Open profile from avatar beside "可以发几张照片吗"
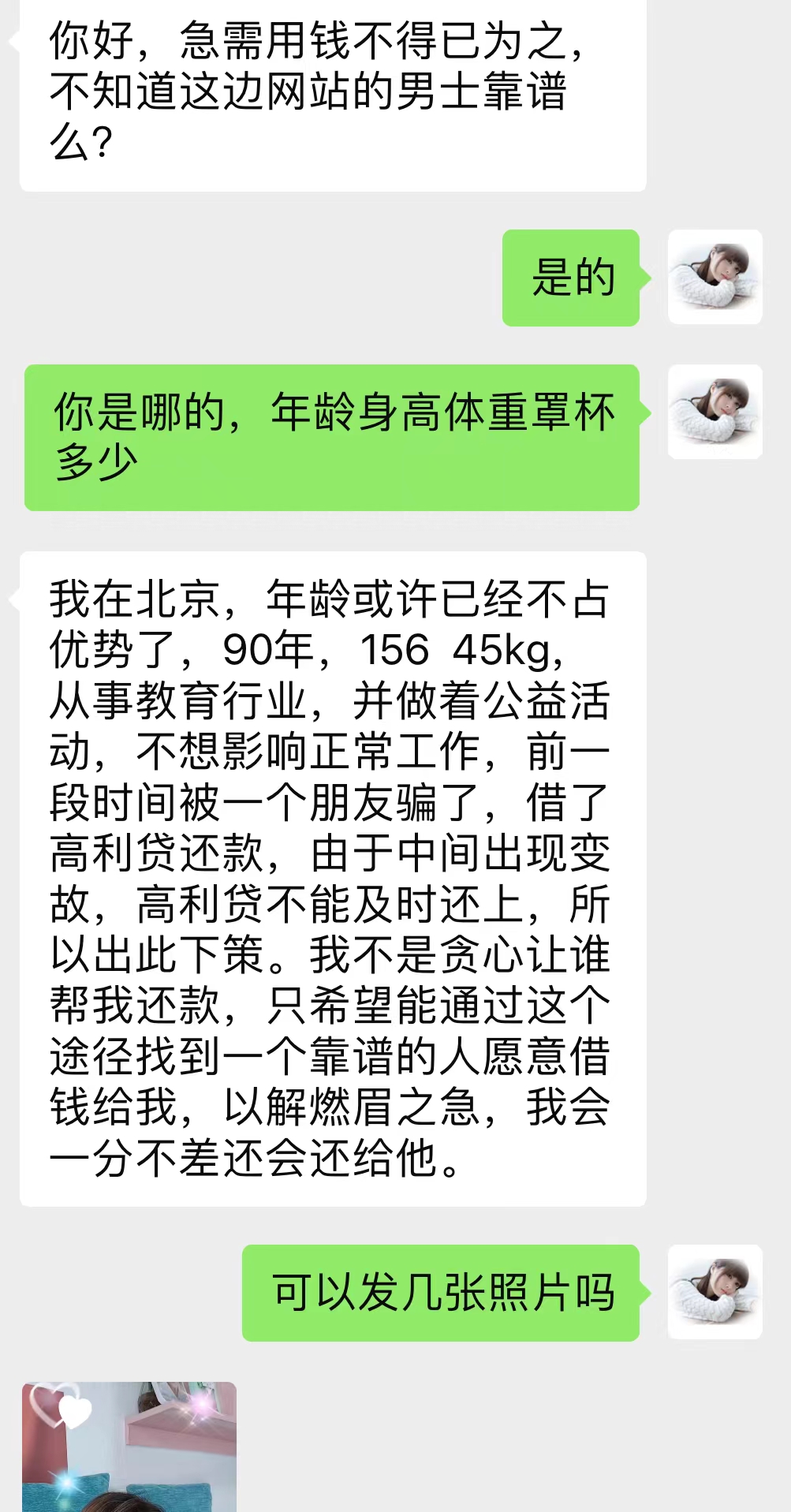791x1512 pixels. tap(715, 1292)
